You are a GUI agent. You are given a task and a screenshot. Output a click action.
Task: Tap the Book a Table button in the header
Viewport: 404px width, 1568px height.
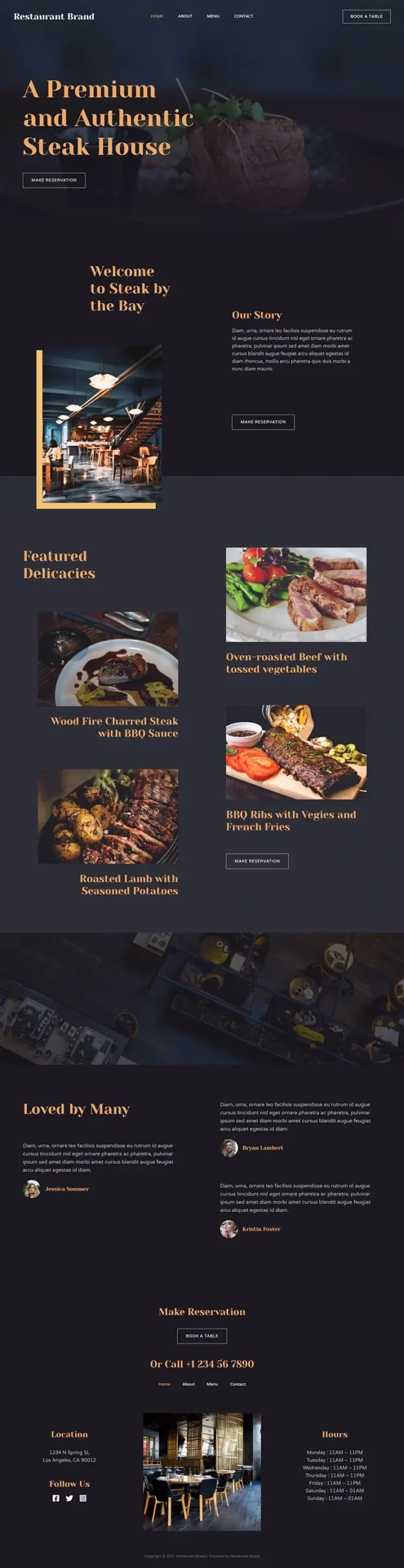click(366, 17)
